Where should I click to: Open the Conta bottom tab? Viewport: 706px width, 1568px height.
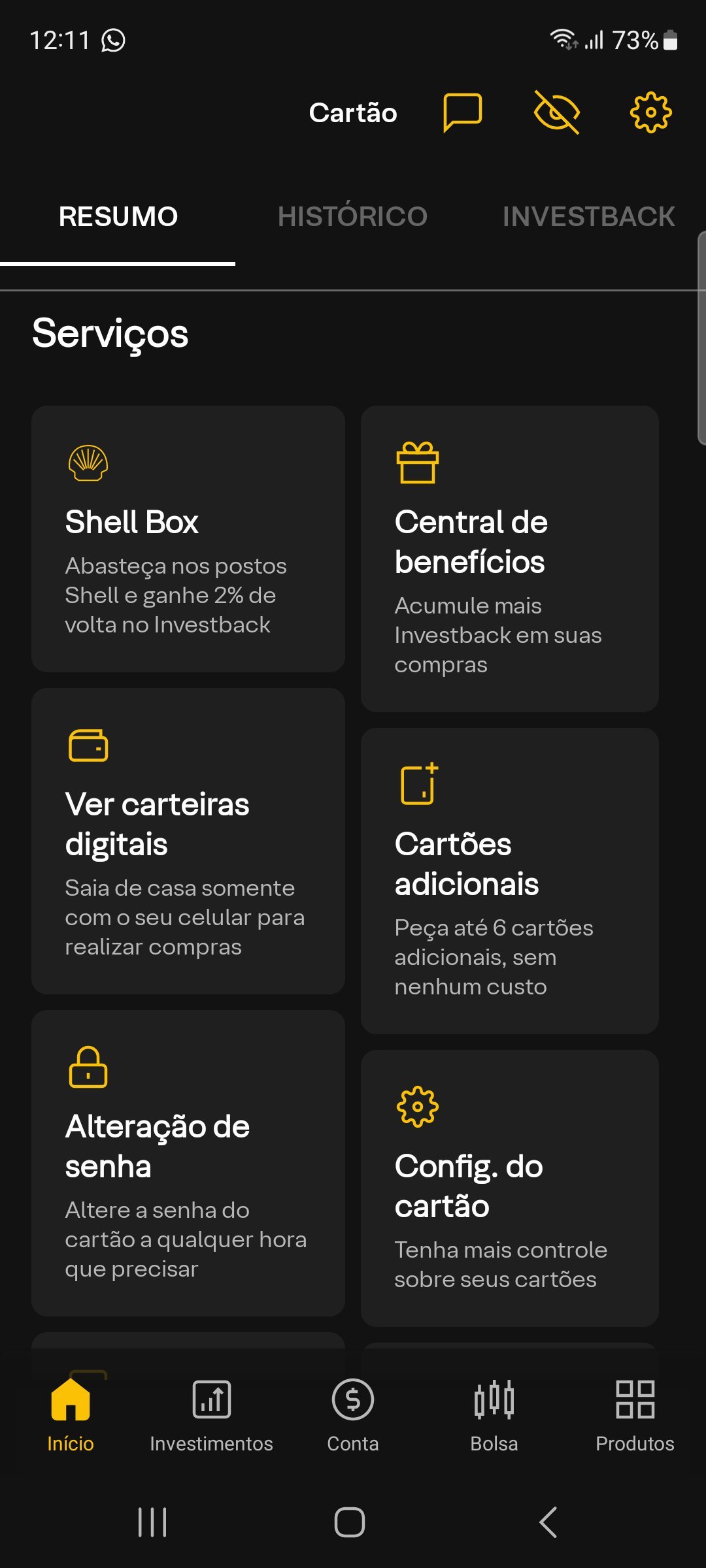point(353,1415)
